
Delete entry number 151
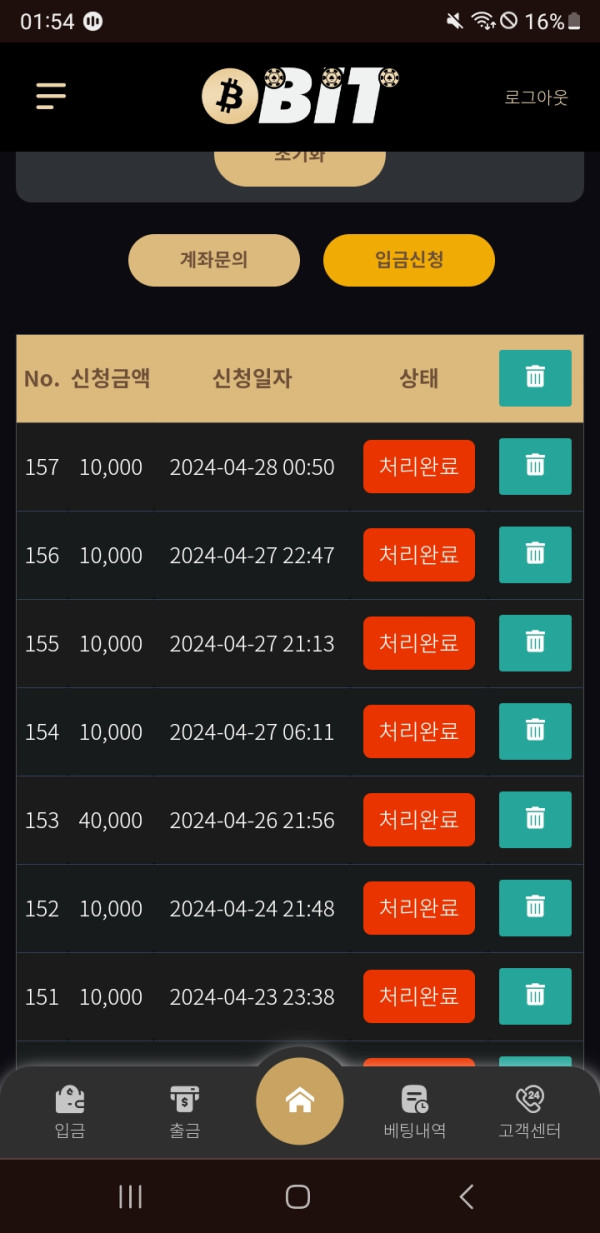click(x=535, y=996)
